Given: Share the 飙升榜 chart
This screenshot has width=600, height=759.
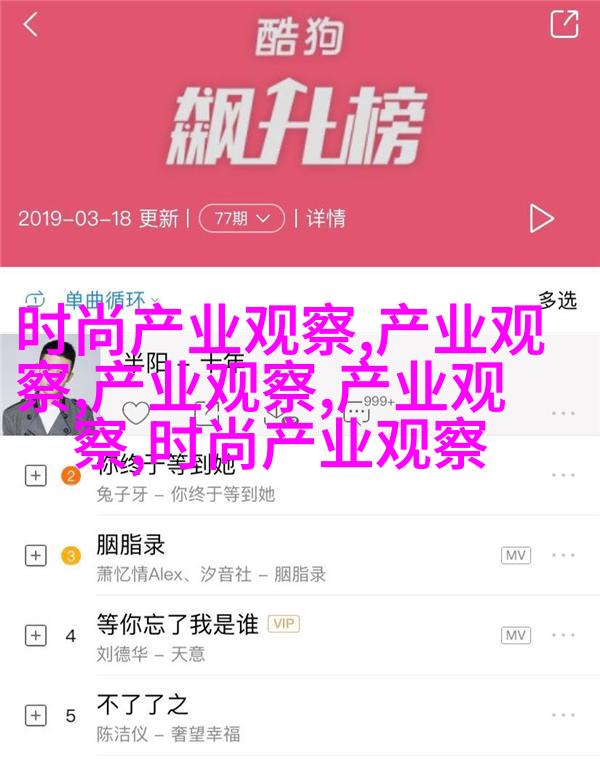Looking at the screenshot, I should tap(565, 23).
